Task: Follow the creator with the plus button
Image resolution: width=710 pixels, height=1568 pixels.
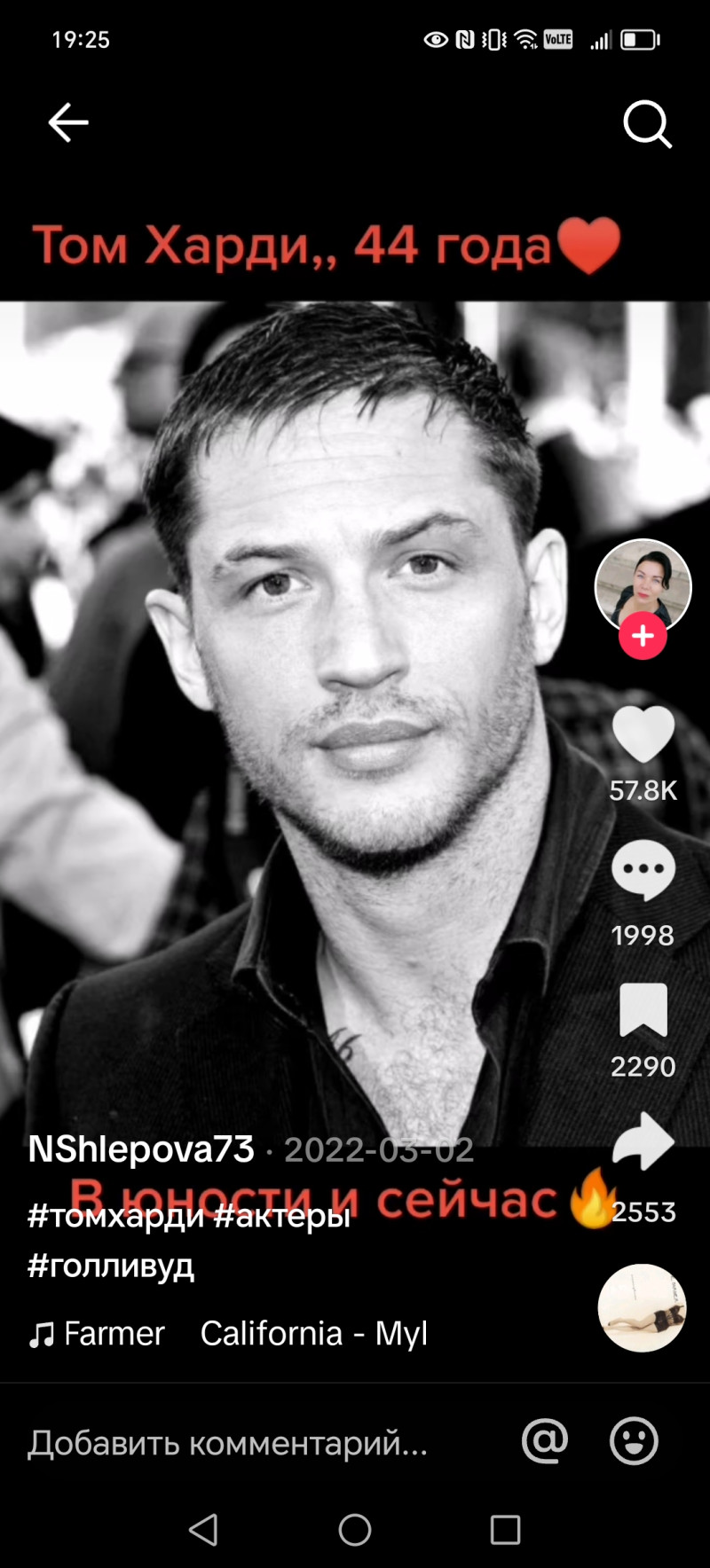Action: 643,637
